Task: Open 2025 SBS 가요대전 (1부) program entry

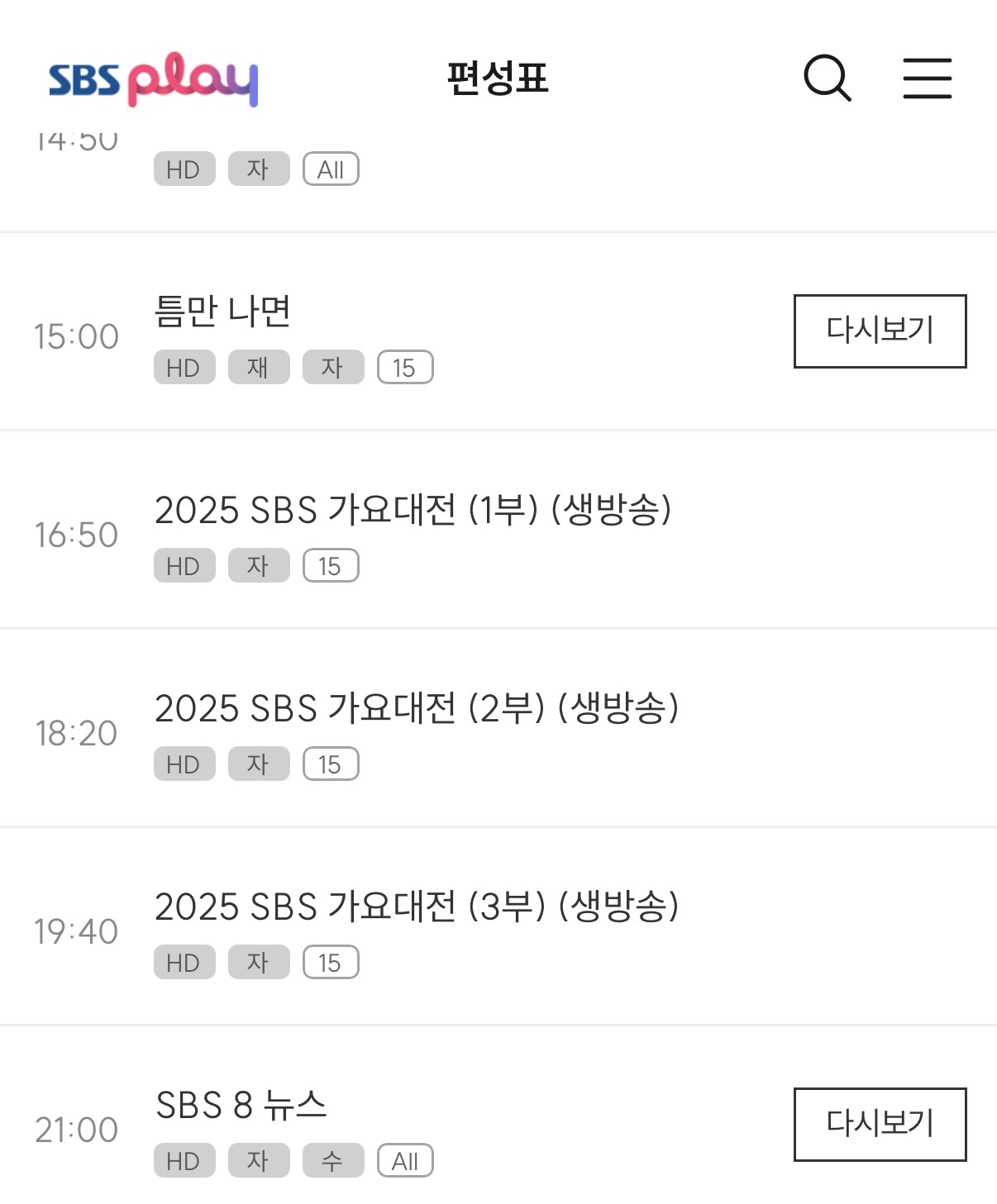Action: click(x=417, y=512)
